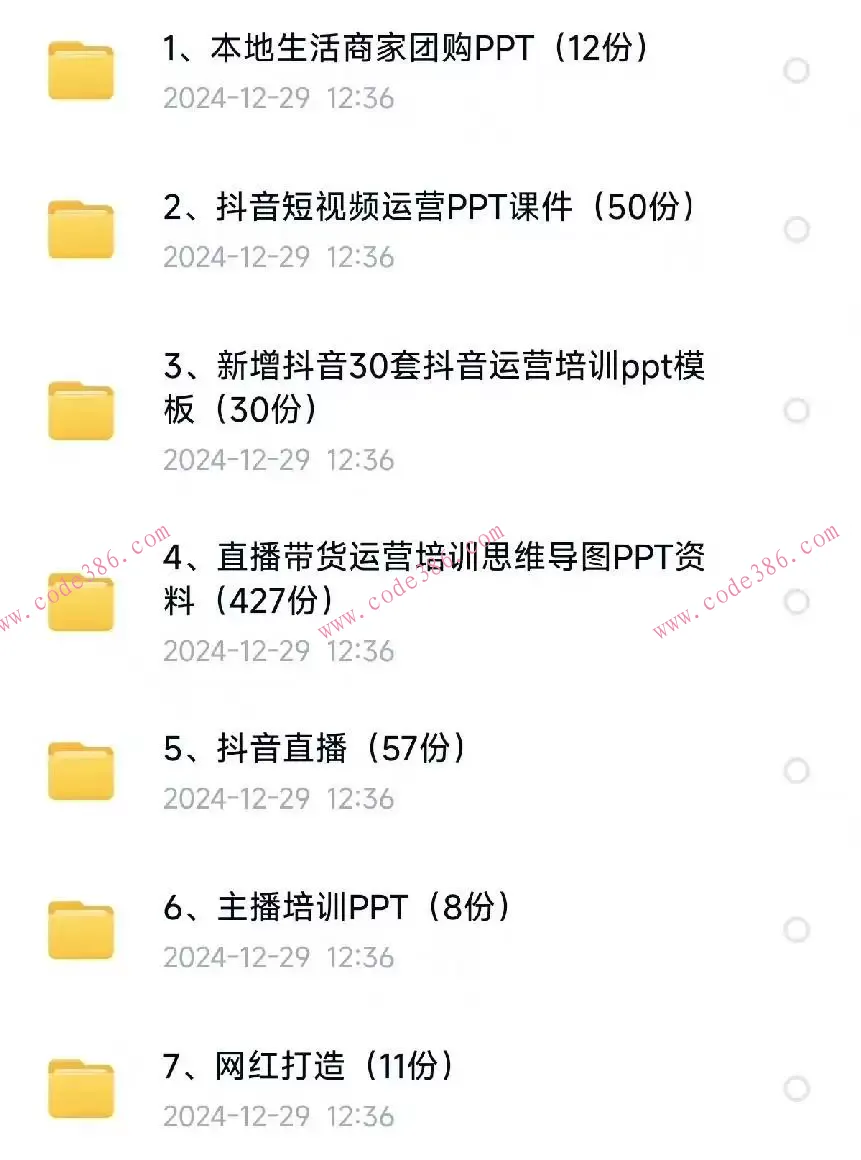The width and height of the screenshot is (861, 1160).
Task: Open the 抖音短视频运营PPT课件 folder icon
Action: tap(81, 229)
